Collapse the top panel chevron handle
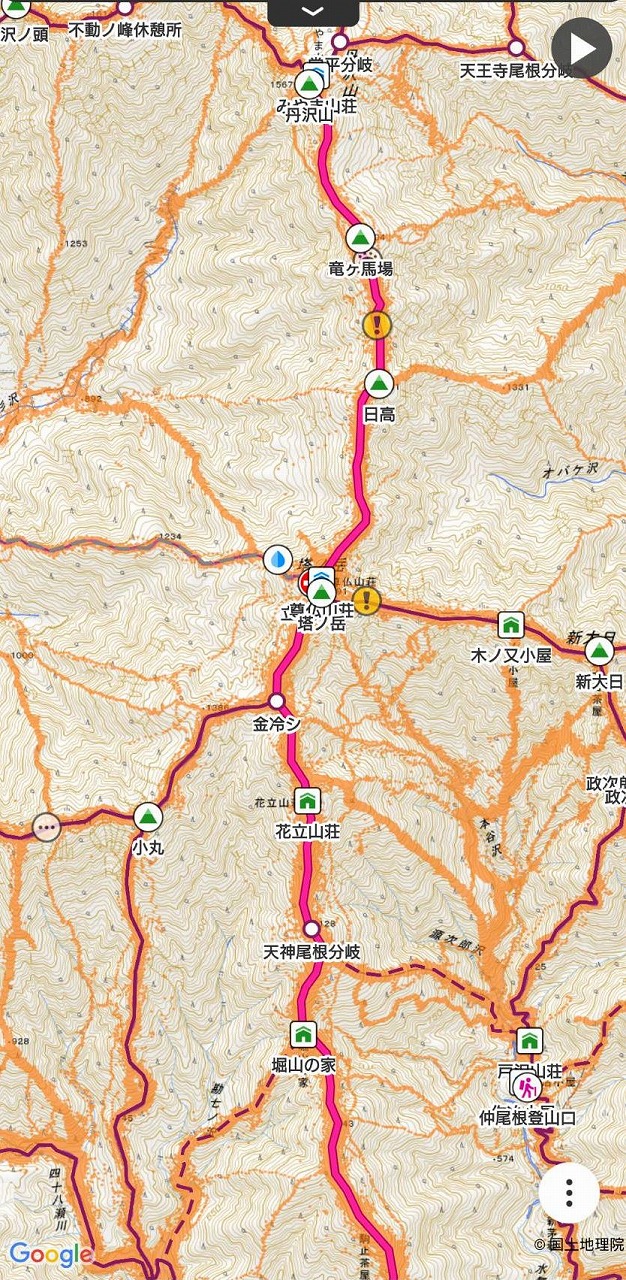626x1280 pixels. tap(313, 11)
